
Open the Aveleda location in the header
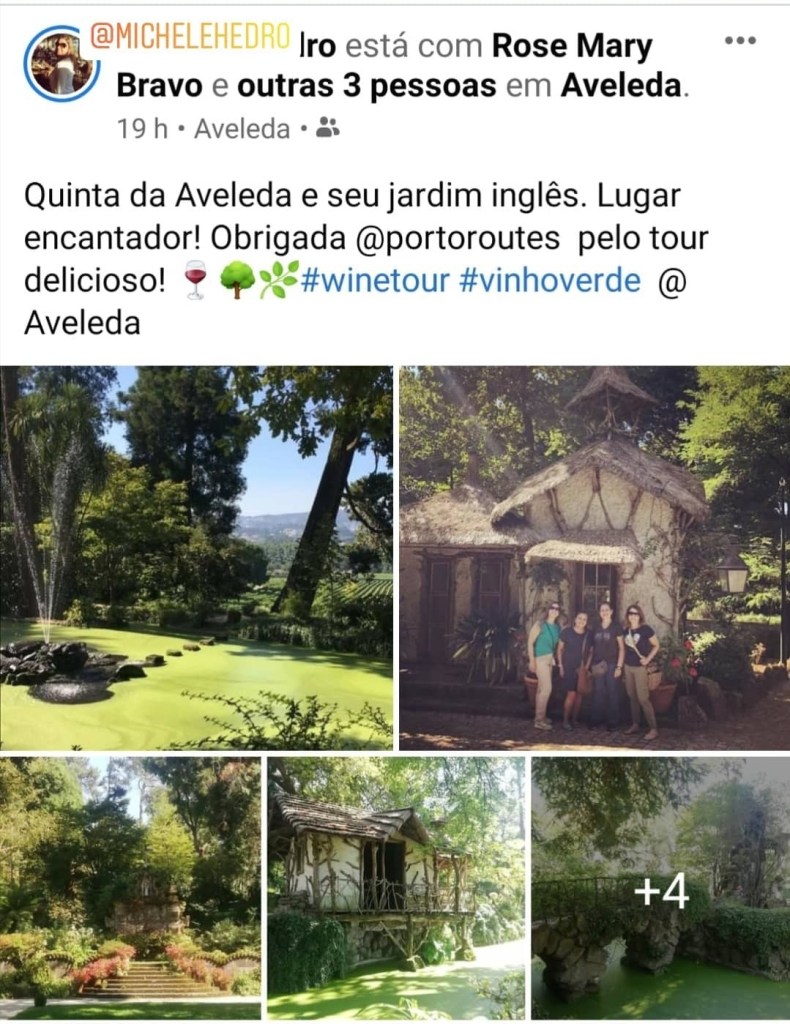(x=621, y=86)
